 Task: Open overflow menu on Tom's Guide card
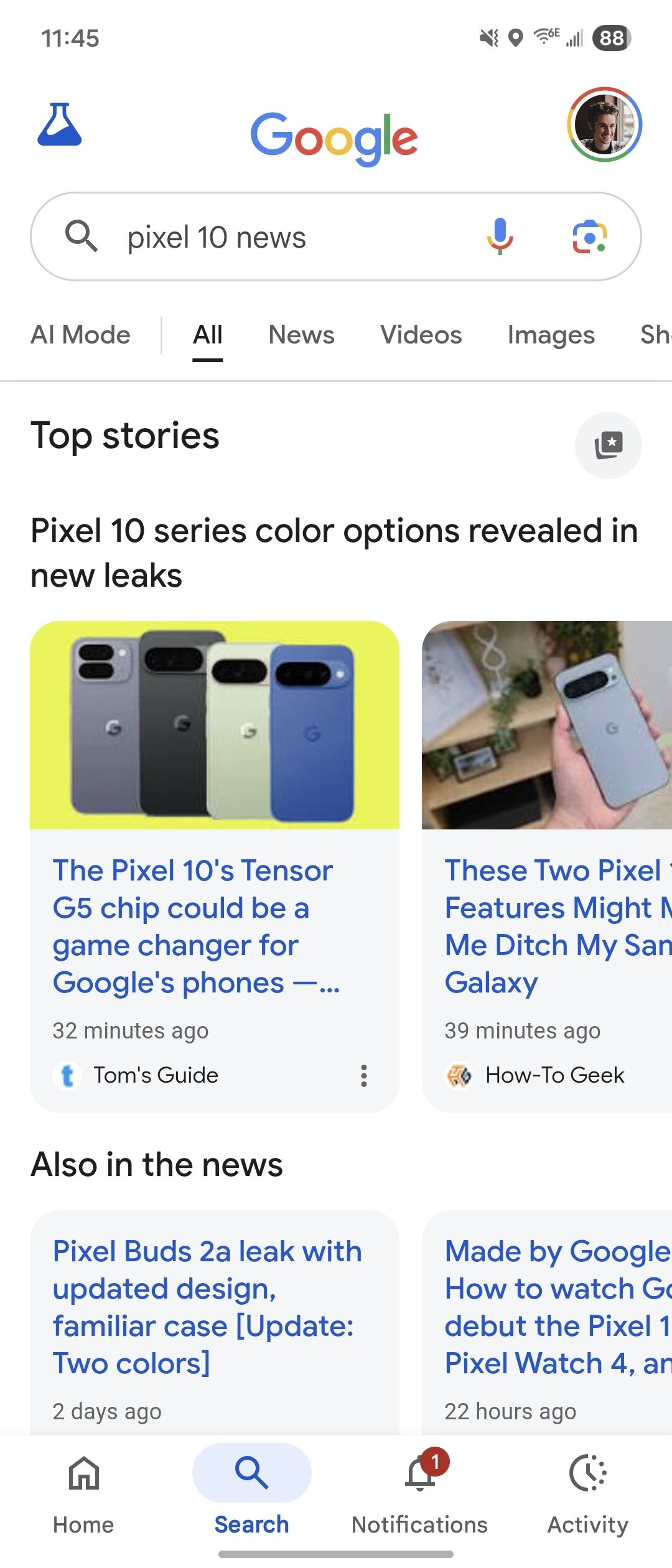(x=364, y=1075)
